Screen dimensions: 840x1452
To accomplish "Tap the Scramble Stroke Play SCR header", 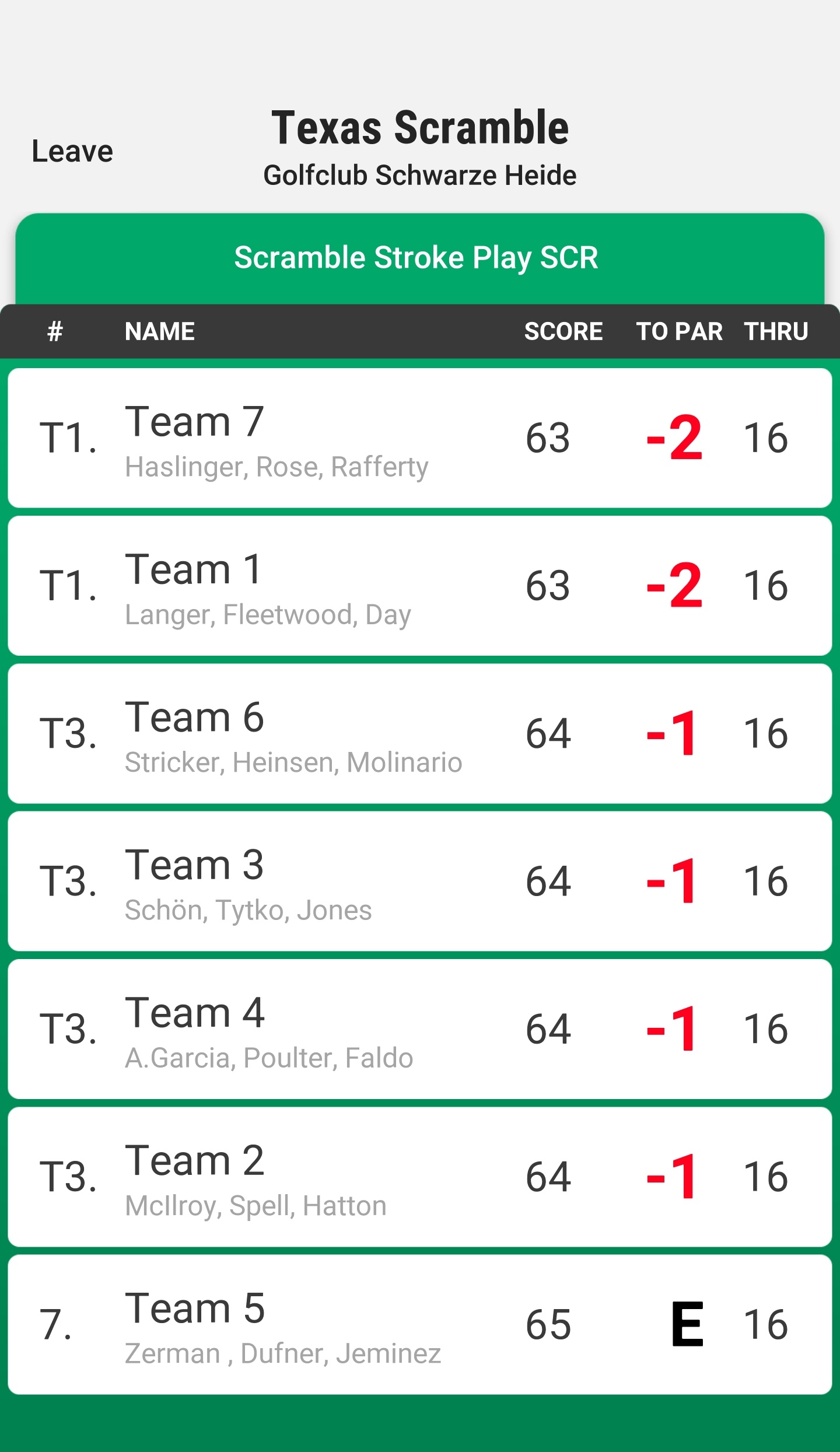I will coord(416,258).
